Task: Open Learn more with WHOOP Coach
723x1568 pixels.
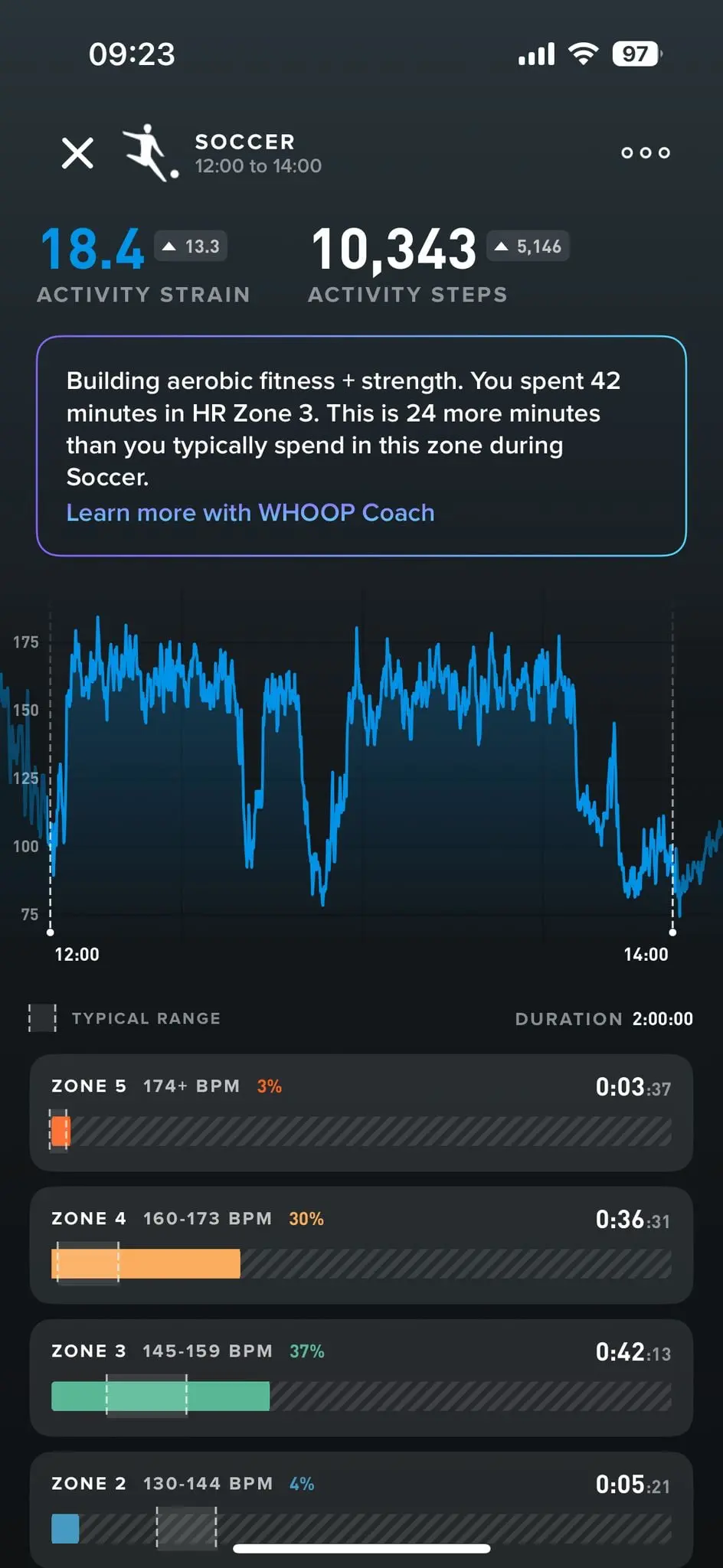Action: coord(250,512)
